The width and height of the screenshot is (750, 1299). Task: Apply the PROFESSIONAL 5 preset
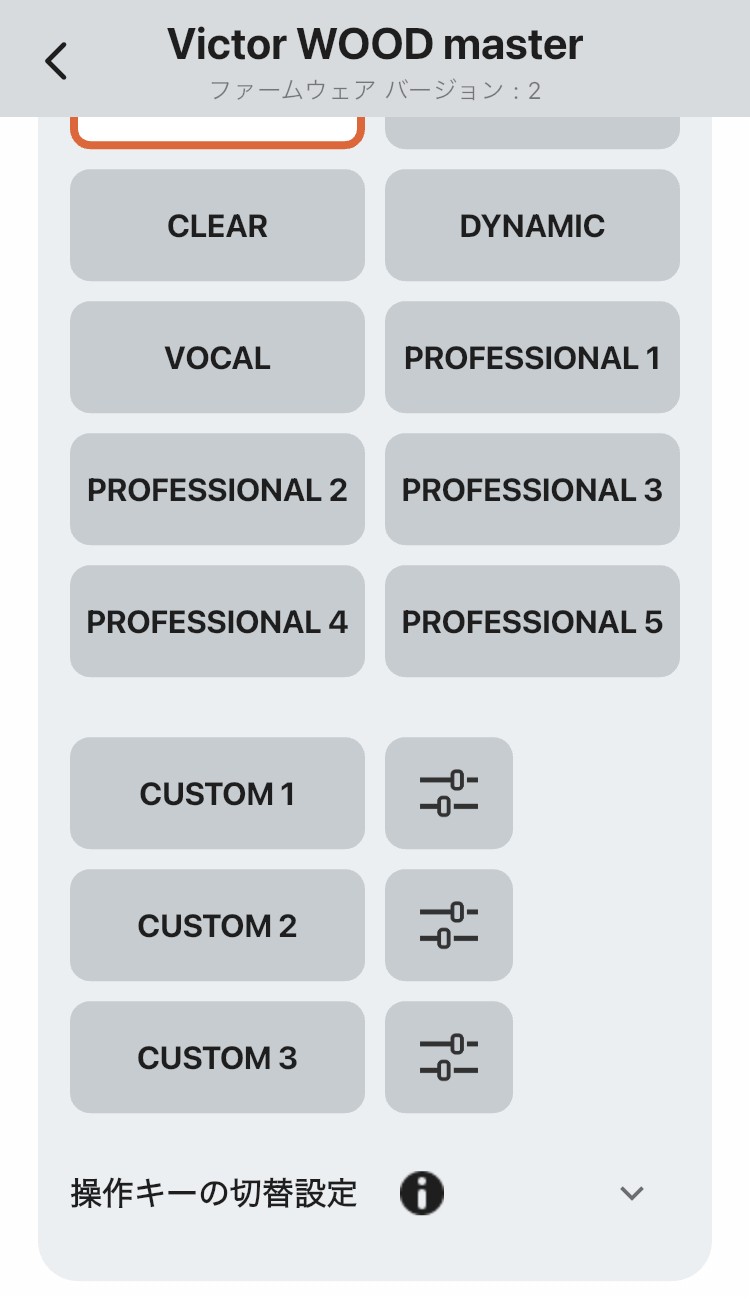(532, 622)
